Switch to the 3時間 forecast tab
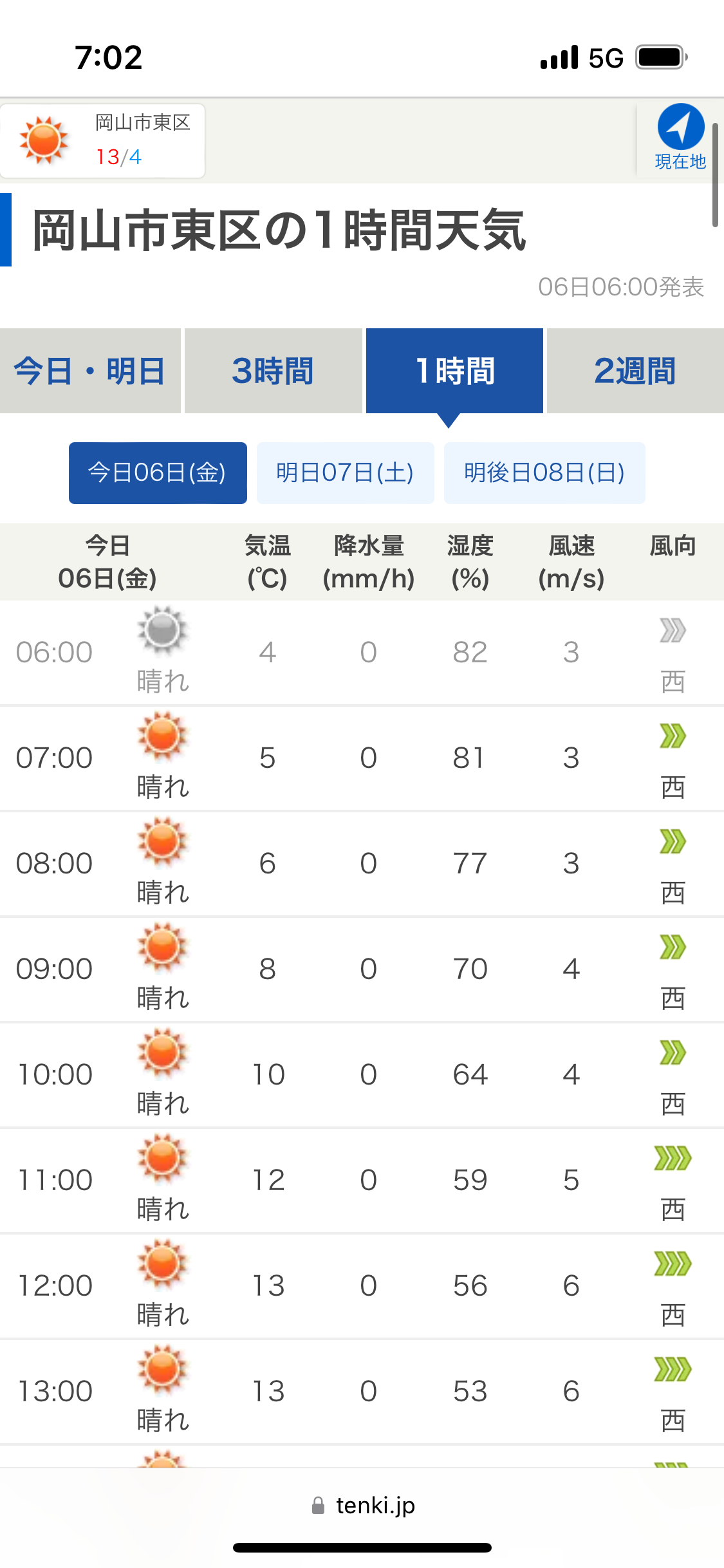Viewport: 724px width, 1568px height. 273,371
